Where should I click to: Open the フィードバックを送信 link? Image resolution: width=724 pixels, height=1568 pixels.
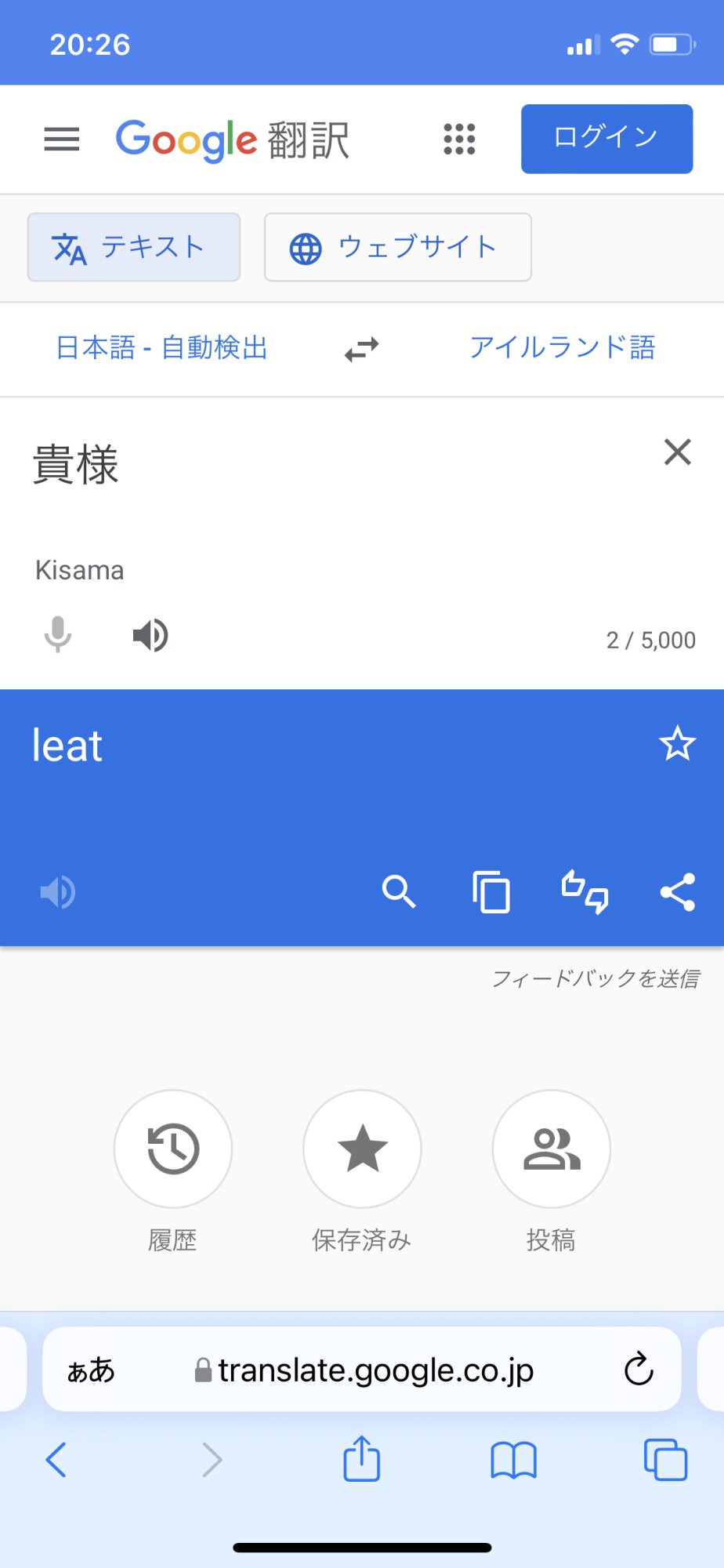595,978
